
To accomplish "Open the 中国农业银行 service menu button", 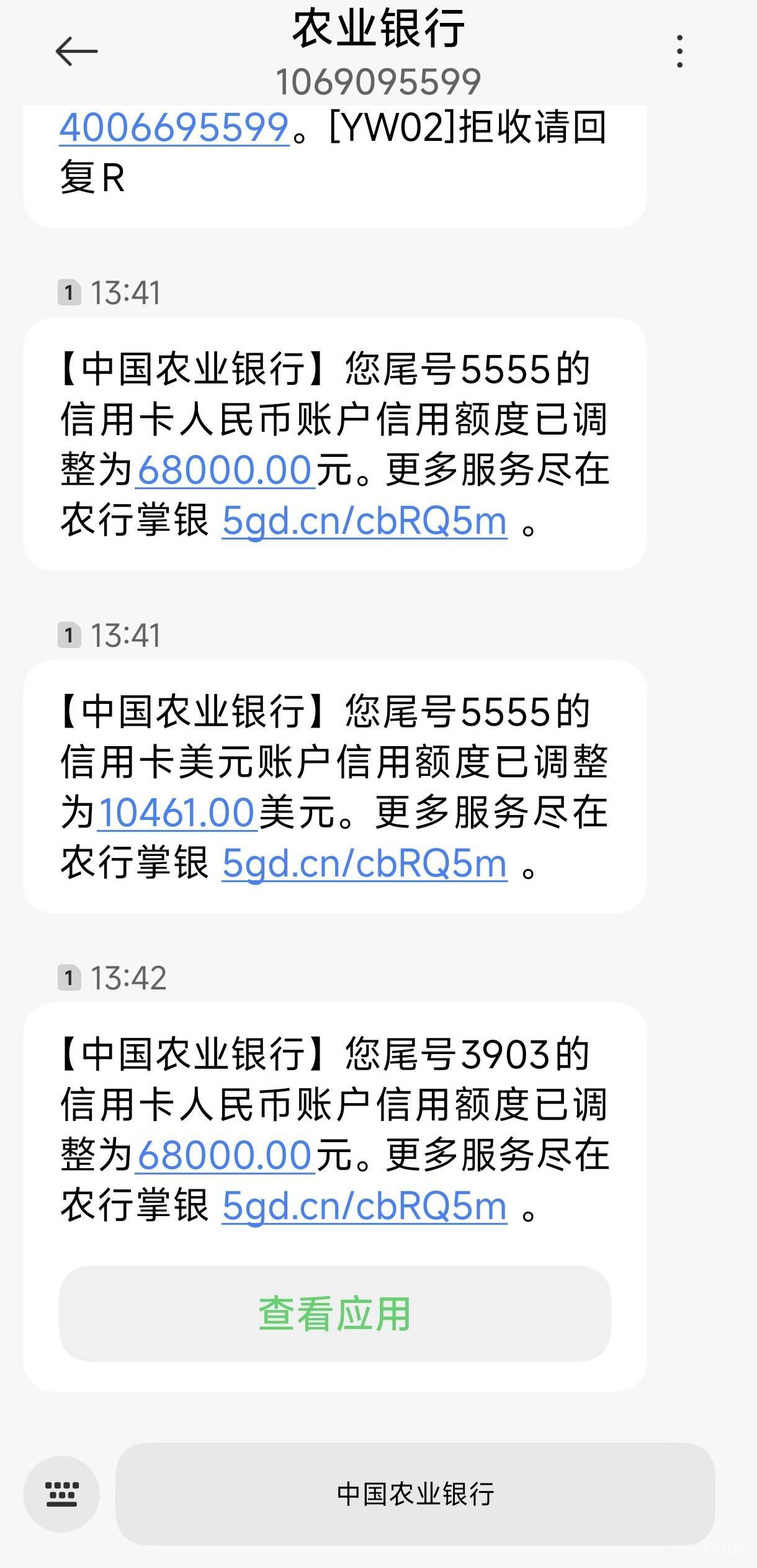I will pos(415,1494).
